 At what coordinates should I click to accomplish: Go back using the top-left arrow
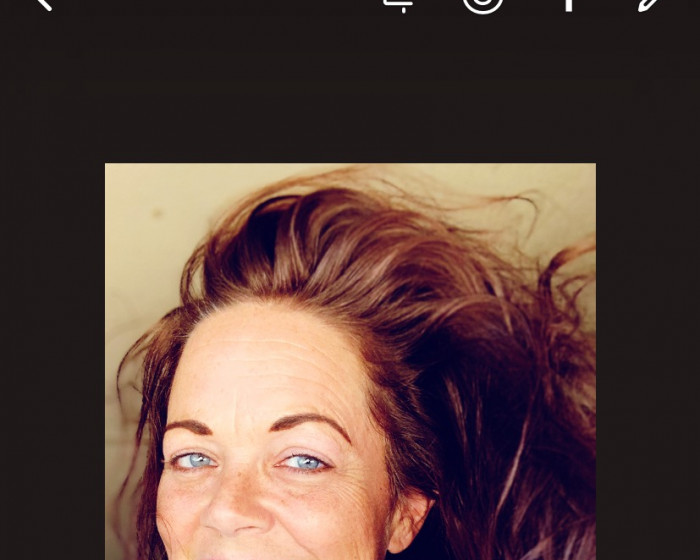pos(42,4)
